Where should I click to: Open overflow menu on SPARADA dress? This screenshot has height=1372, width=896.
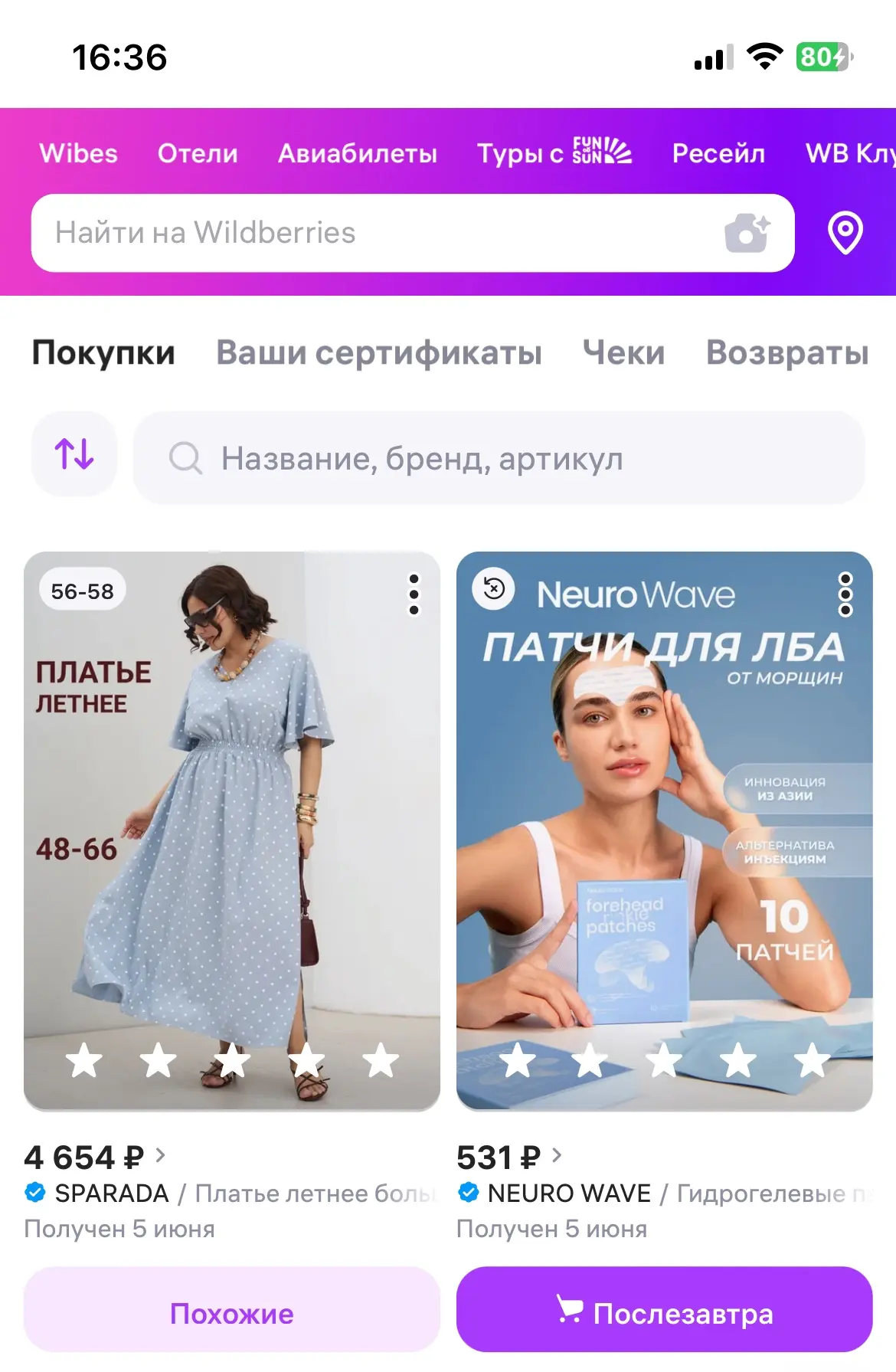(x=414, y=594)
